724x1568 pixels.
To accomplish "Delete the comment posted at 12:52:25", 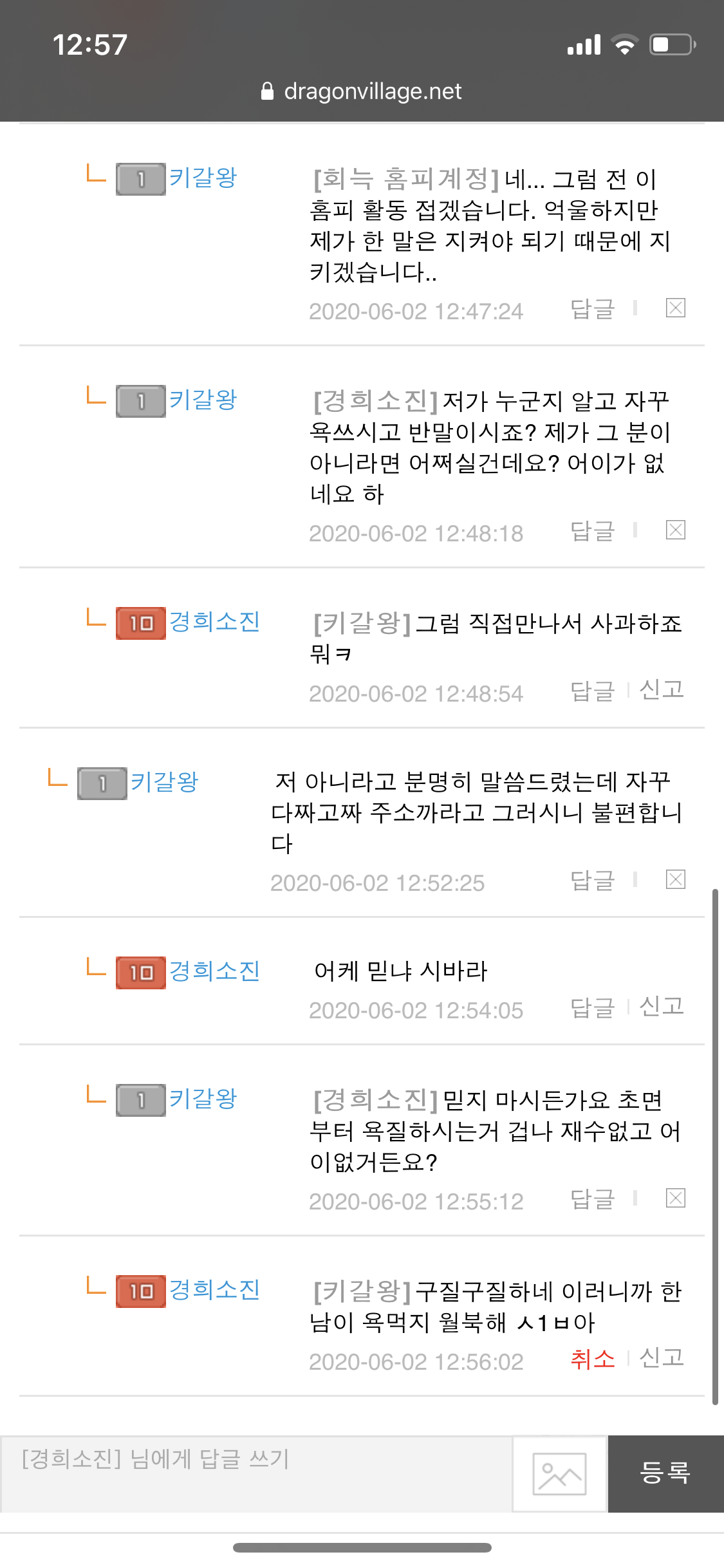I will (675, 879).
